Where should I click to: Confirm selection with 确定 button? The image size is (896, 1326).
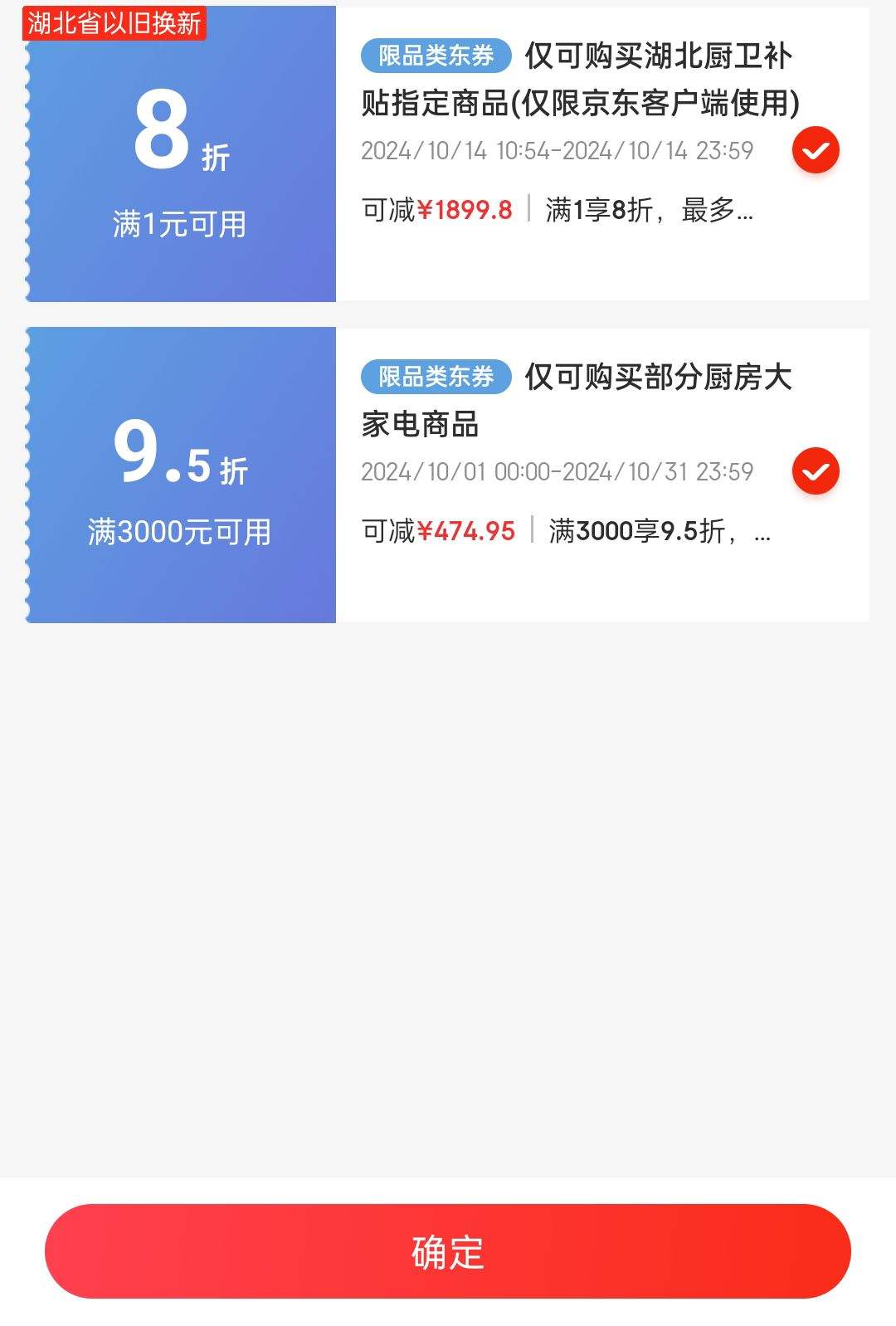[448, 1250]
